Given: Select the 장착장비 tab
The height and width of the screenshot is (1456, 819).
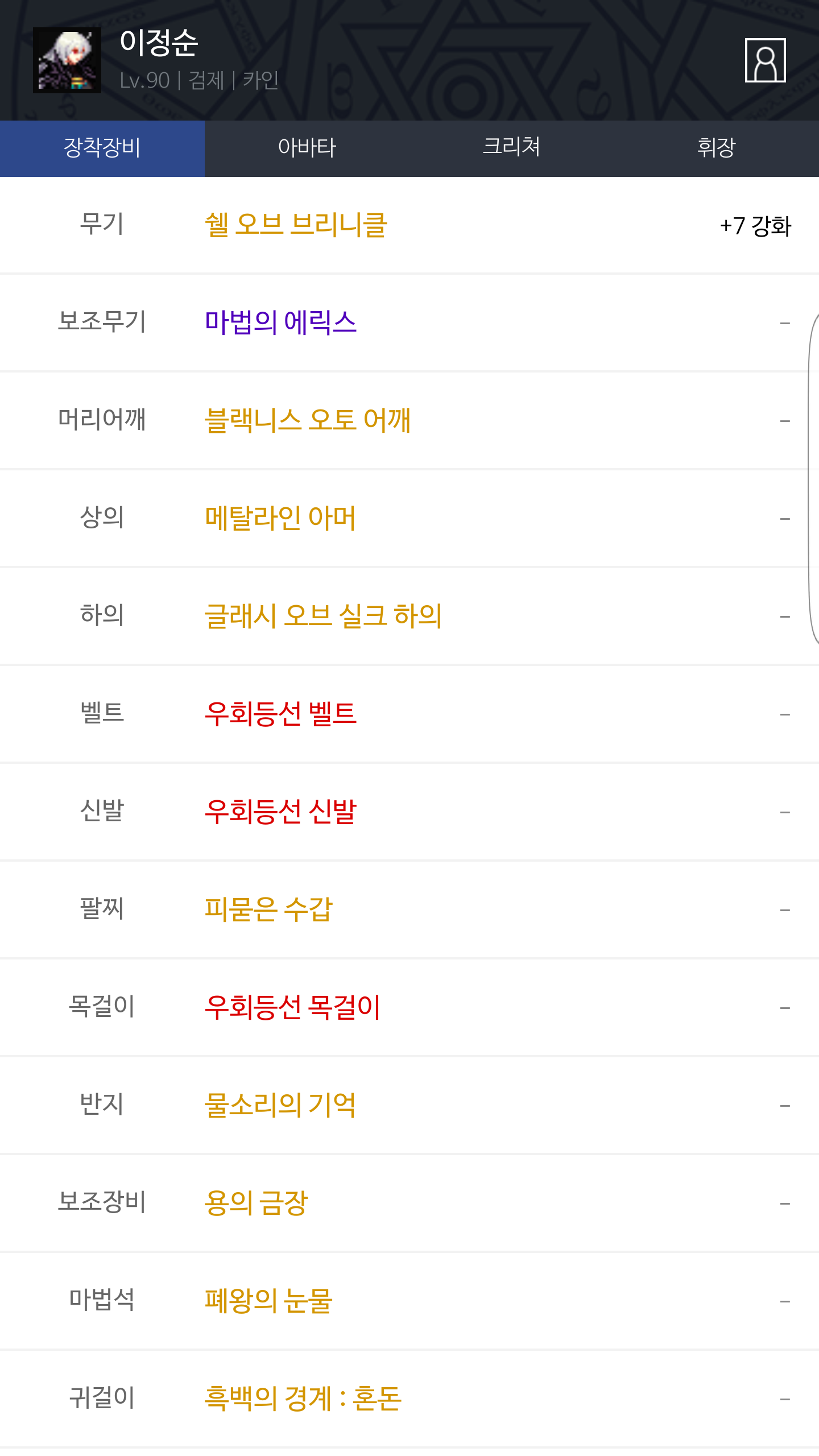Looking at the screenshot, I should [102, 148].
